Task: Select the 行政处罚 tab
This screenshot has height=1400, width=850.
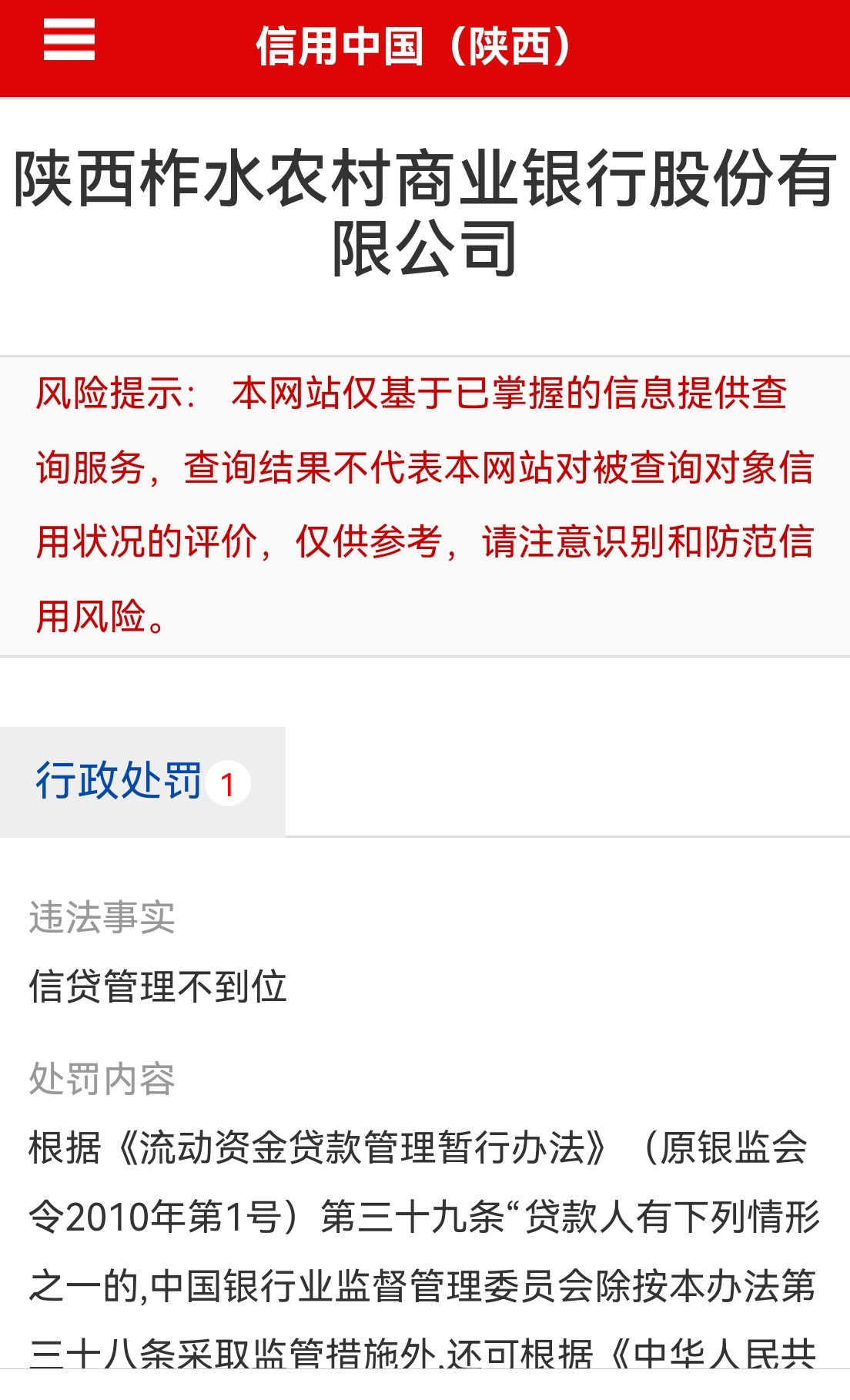Action: pyautogui.click(x=142, y=782)
